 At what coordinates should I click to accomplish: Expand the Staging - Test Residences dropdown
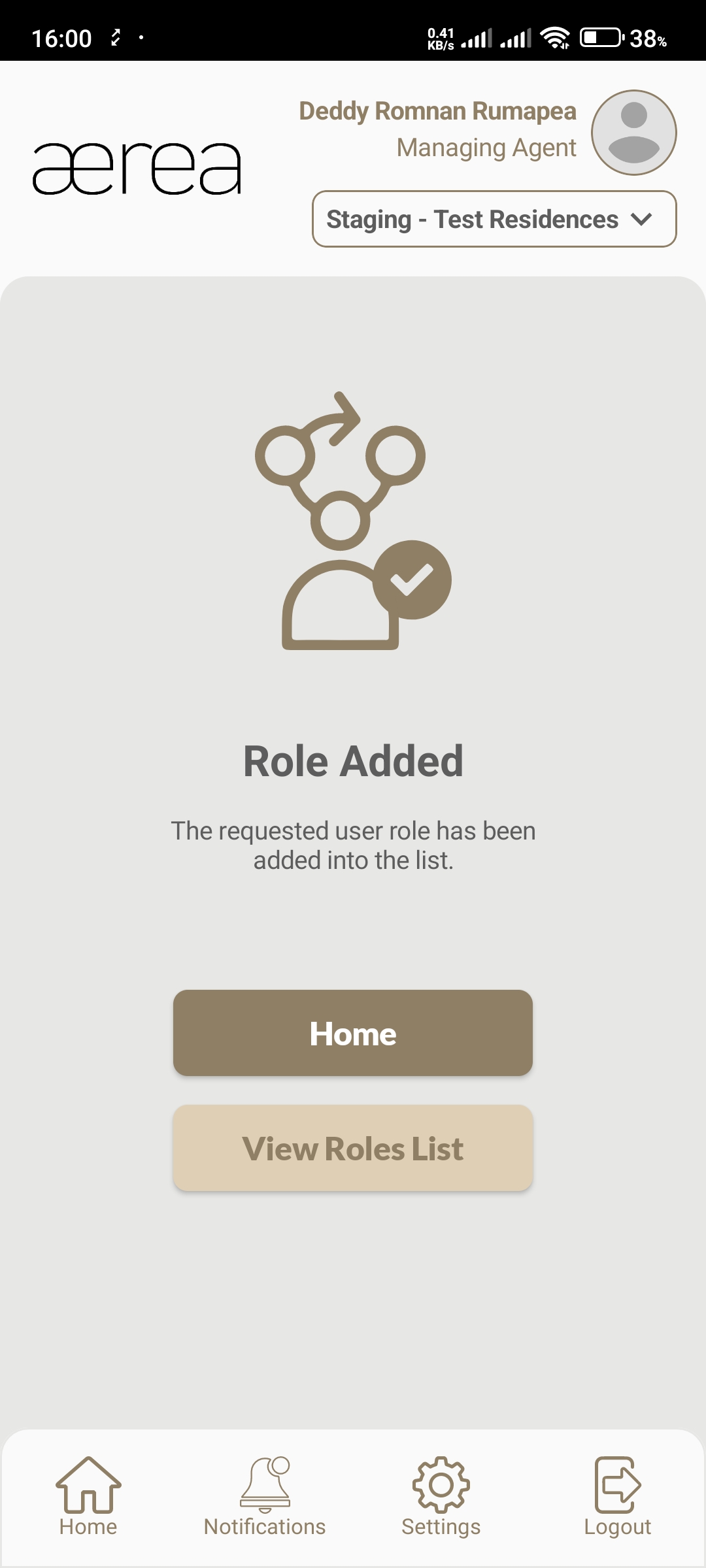pos(494,219)
